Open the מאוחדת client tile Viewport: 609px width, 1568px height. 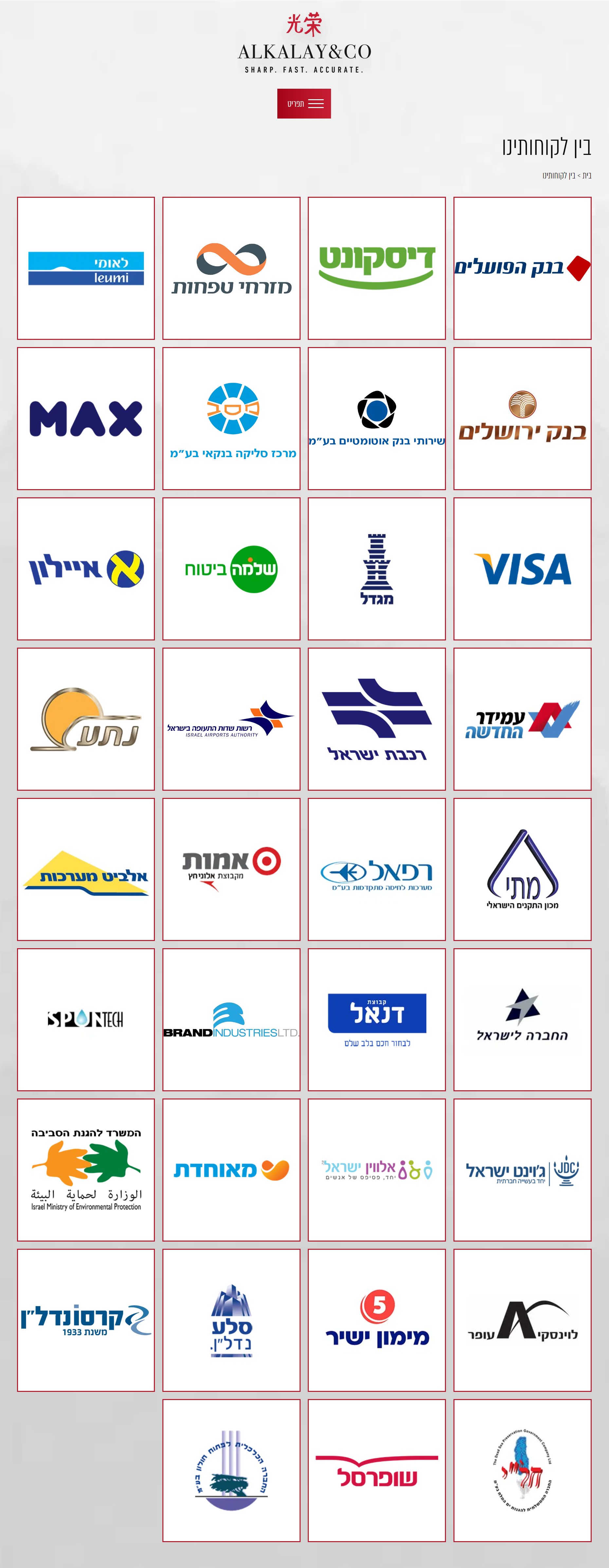231,1170
